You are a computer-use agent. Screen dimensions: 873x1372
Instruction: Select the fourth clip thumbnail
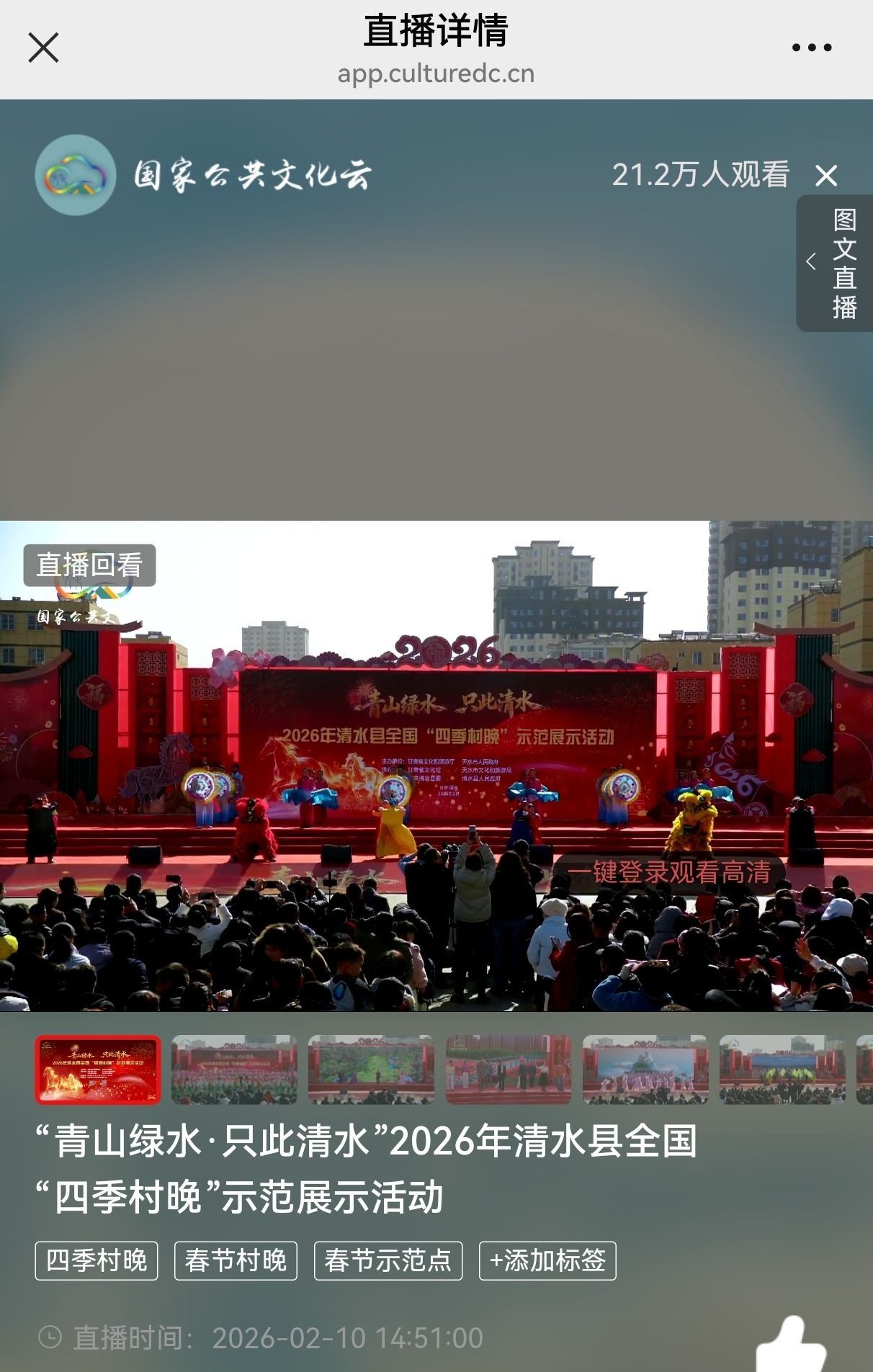coord(508,1070)
